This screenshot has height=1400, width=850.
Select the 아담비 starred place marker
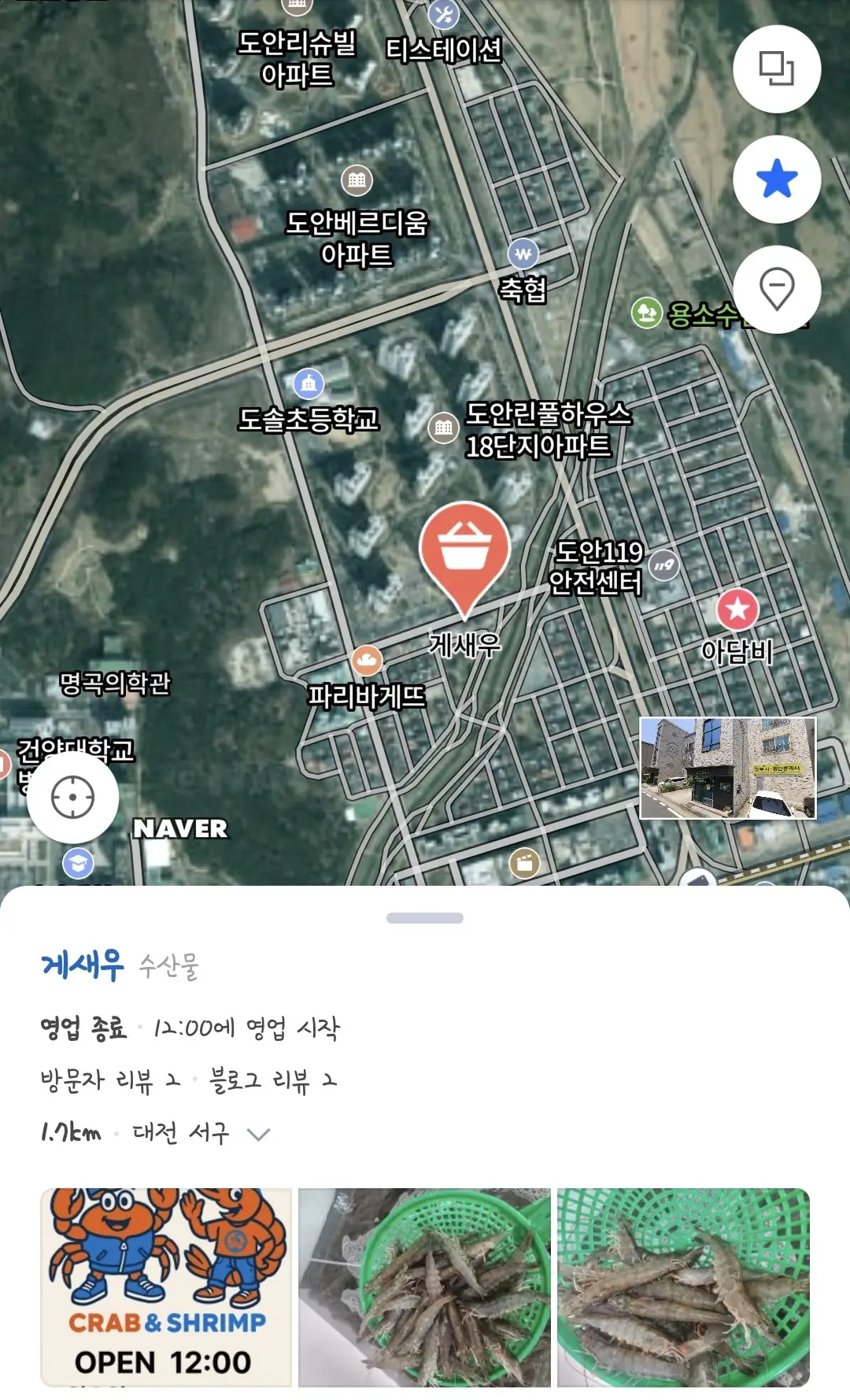coord(737,609)
